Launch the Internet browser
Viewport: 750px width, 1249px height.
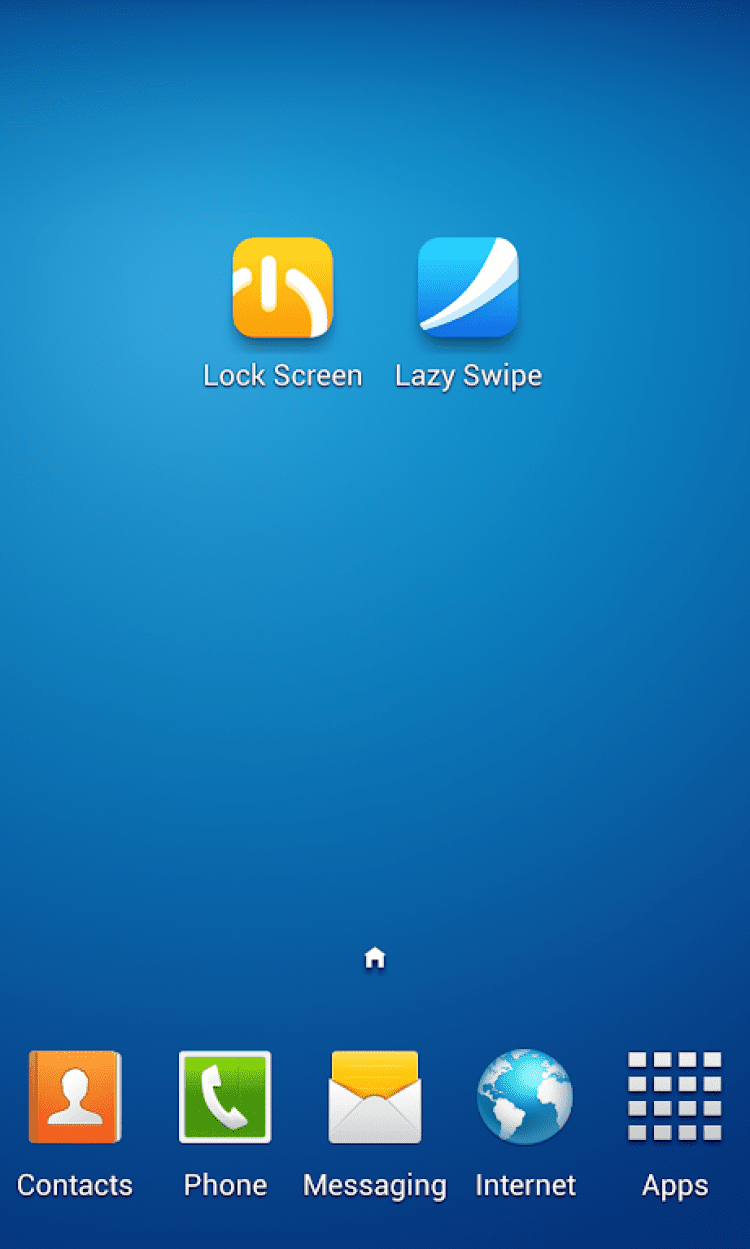525,1098
